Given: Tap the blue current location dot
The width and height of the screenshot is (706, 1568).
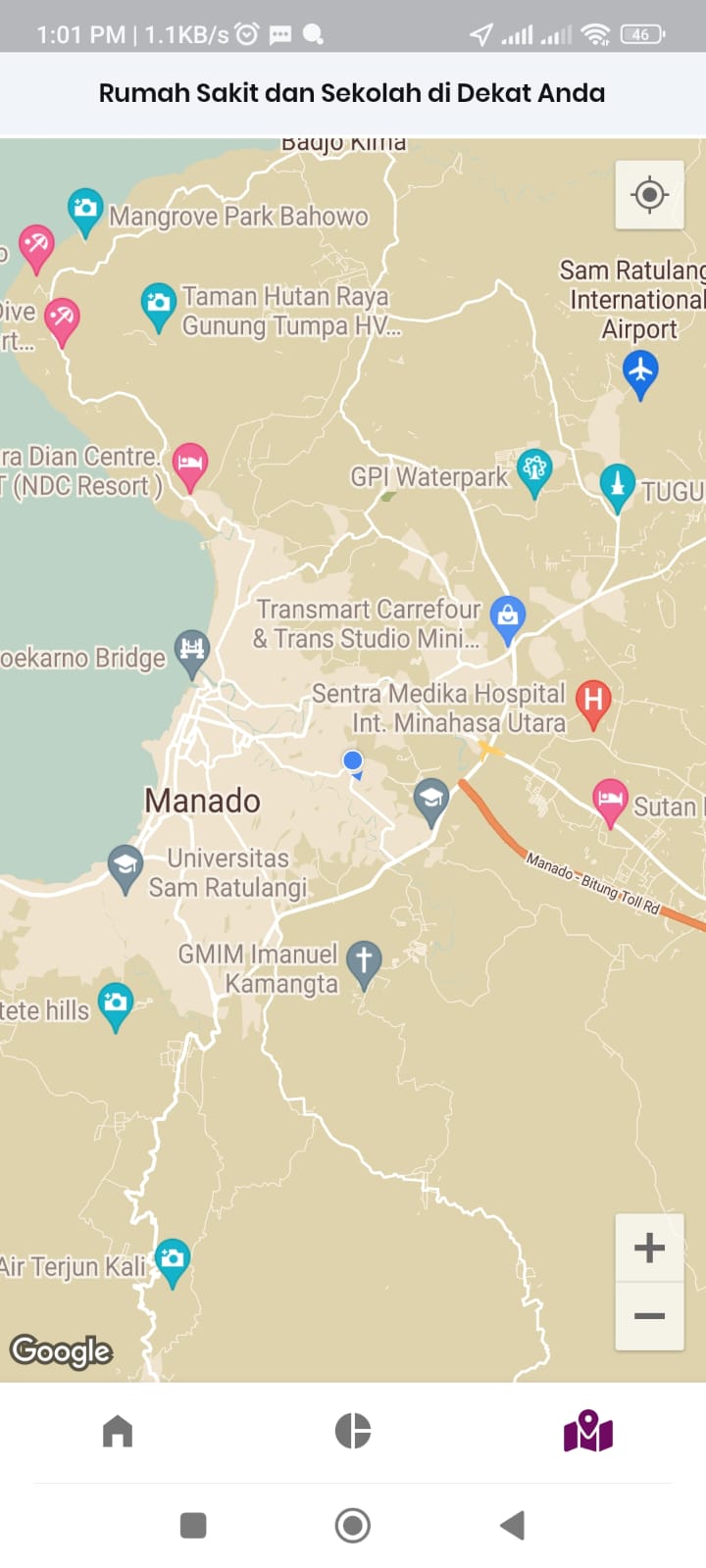Looking at the screenshot, I should 353,760.
